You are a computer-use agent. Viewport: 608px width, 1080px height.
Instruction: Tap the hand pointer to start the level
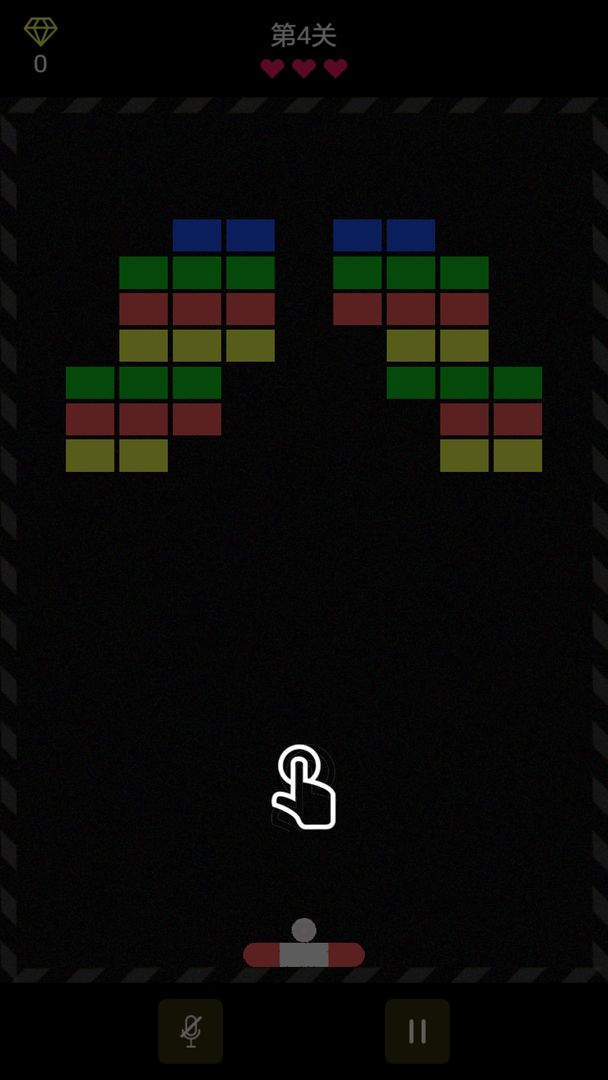304,788
